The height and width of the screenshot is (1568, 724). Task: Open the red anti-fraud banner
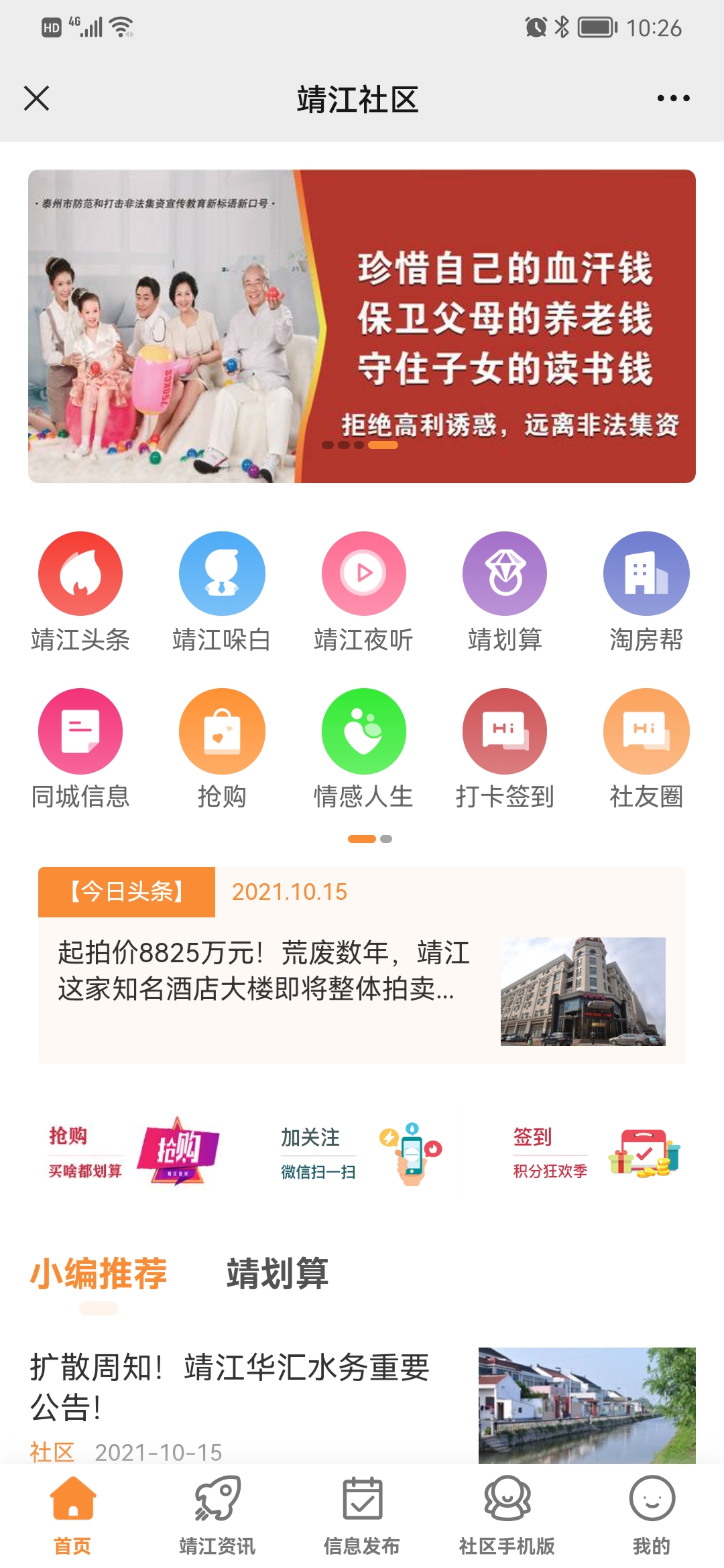pyautogui.click(x=362, y=326)
